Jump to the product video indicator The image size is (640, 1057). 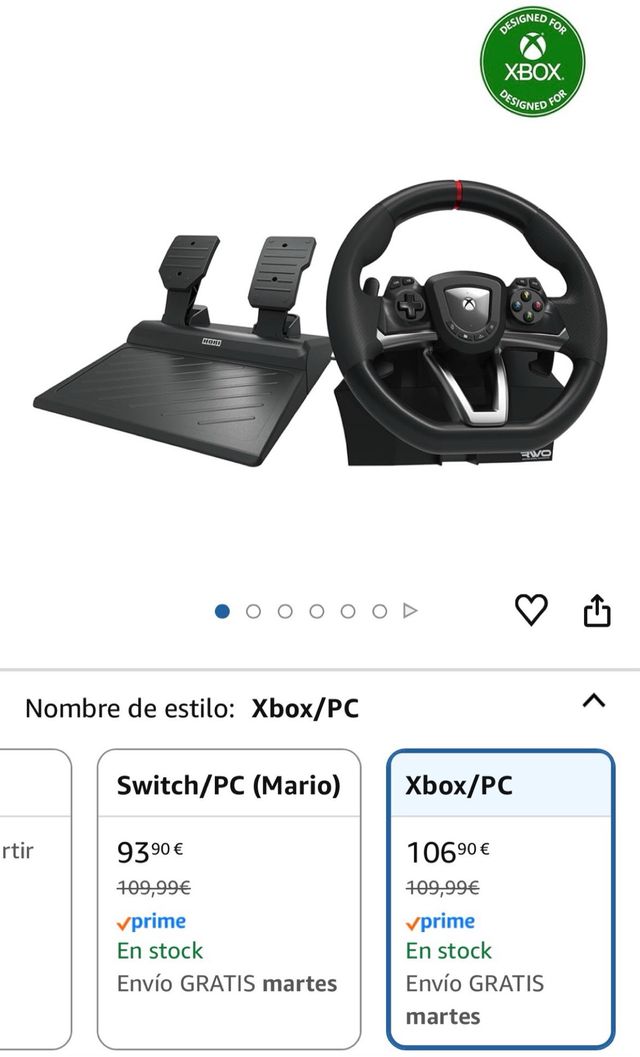point(410,611)
